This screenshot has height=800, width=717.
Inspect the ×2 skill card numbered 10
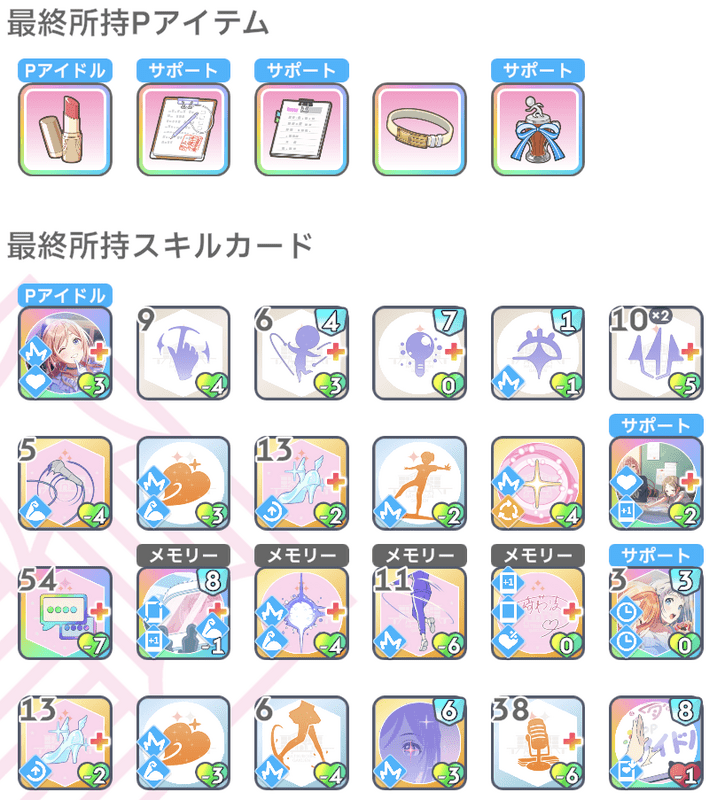click(656, 354)
